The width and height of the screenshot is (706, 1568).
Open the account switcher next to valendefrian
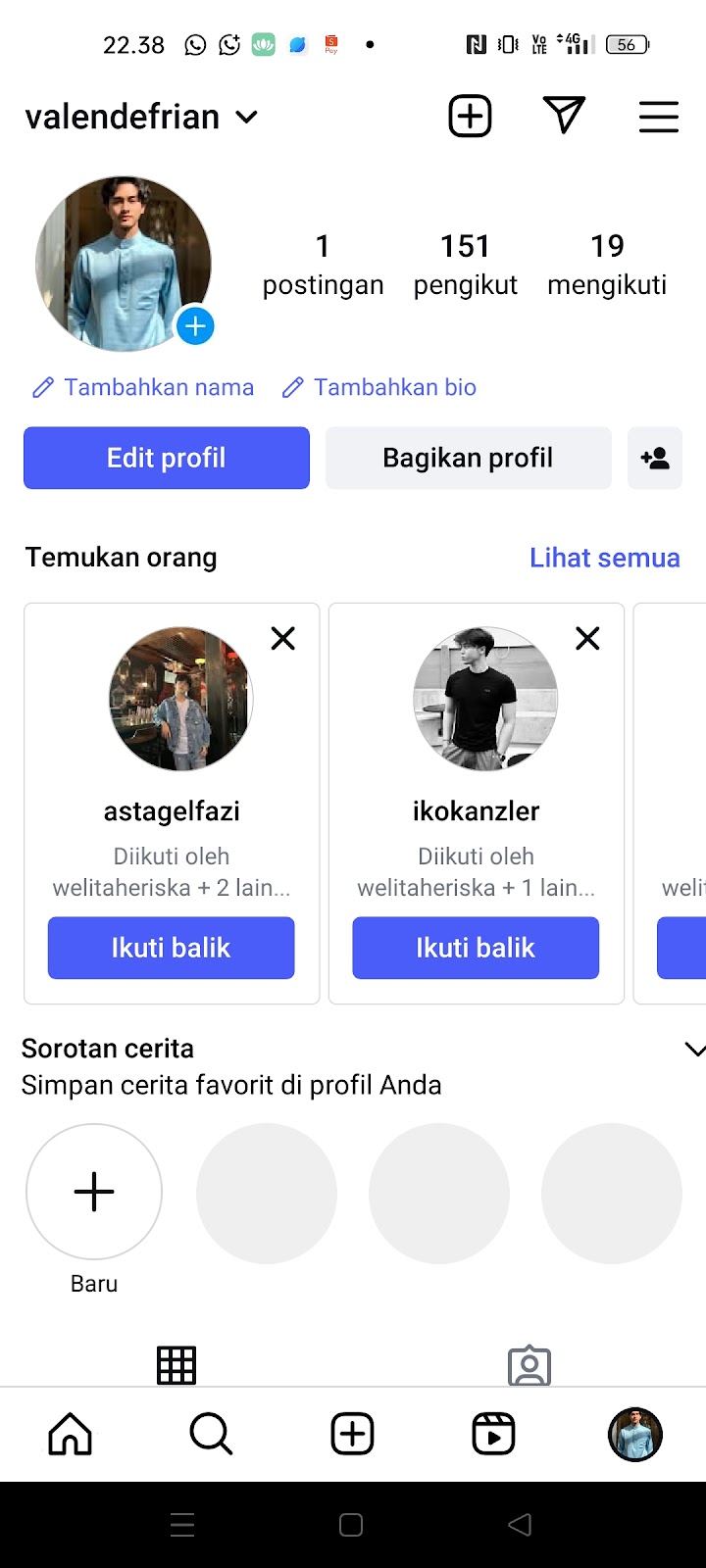click(x=246, y=118)
